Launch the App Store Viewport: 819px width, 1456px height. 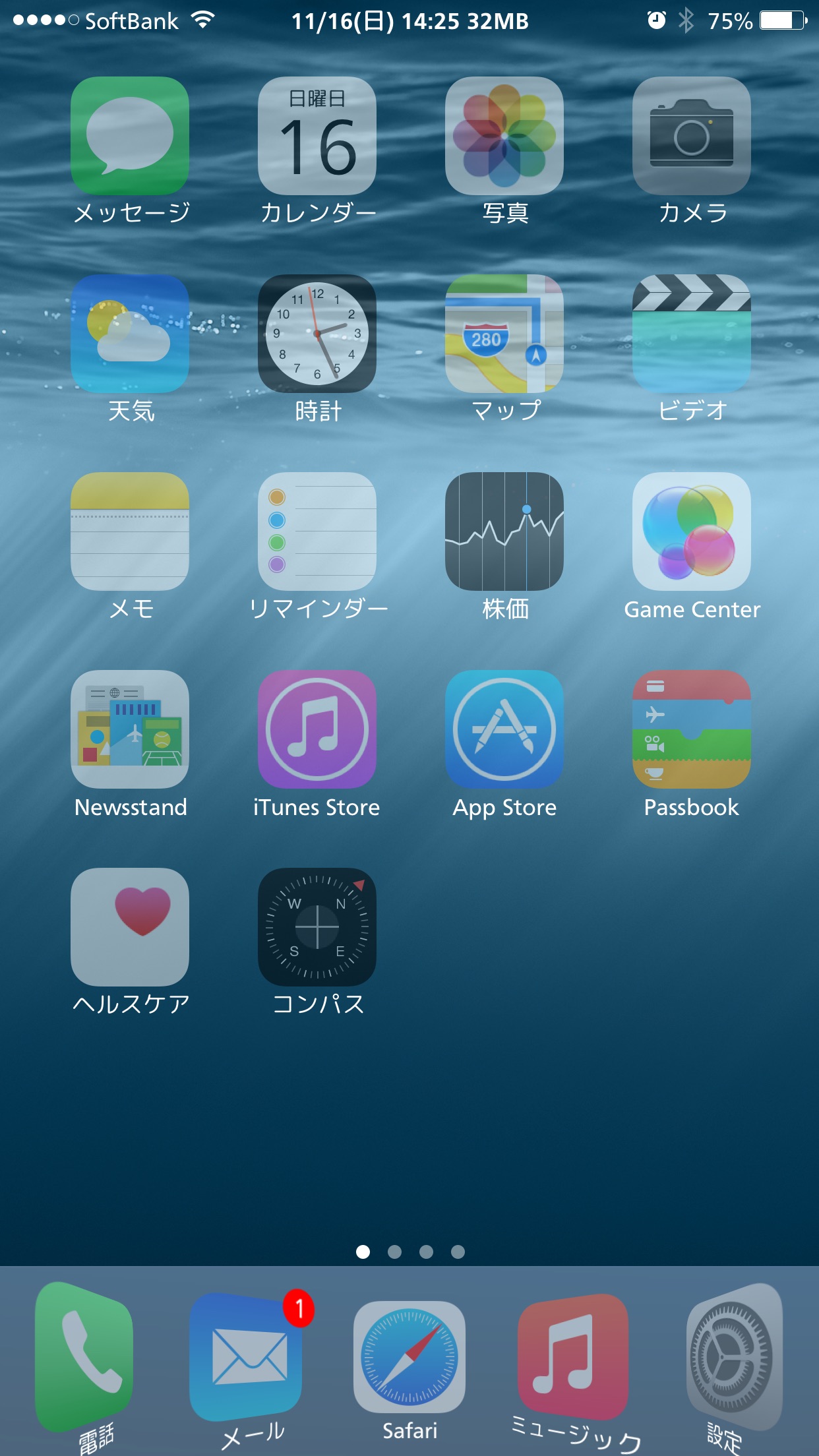(x=504, y=729)
